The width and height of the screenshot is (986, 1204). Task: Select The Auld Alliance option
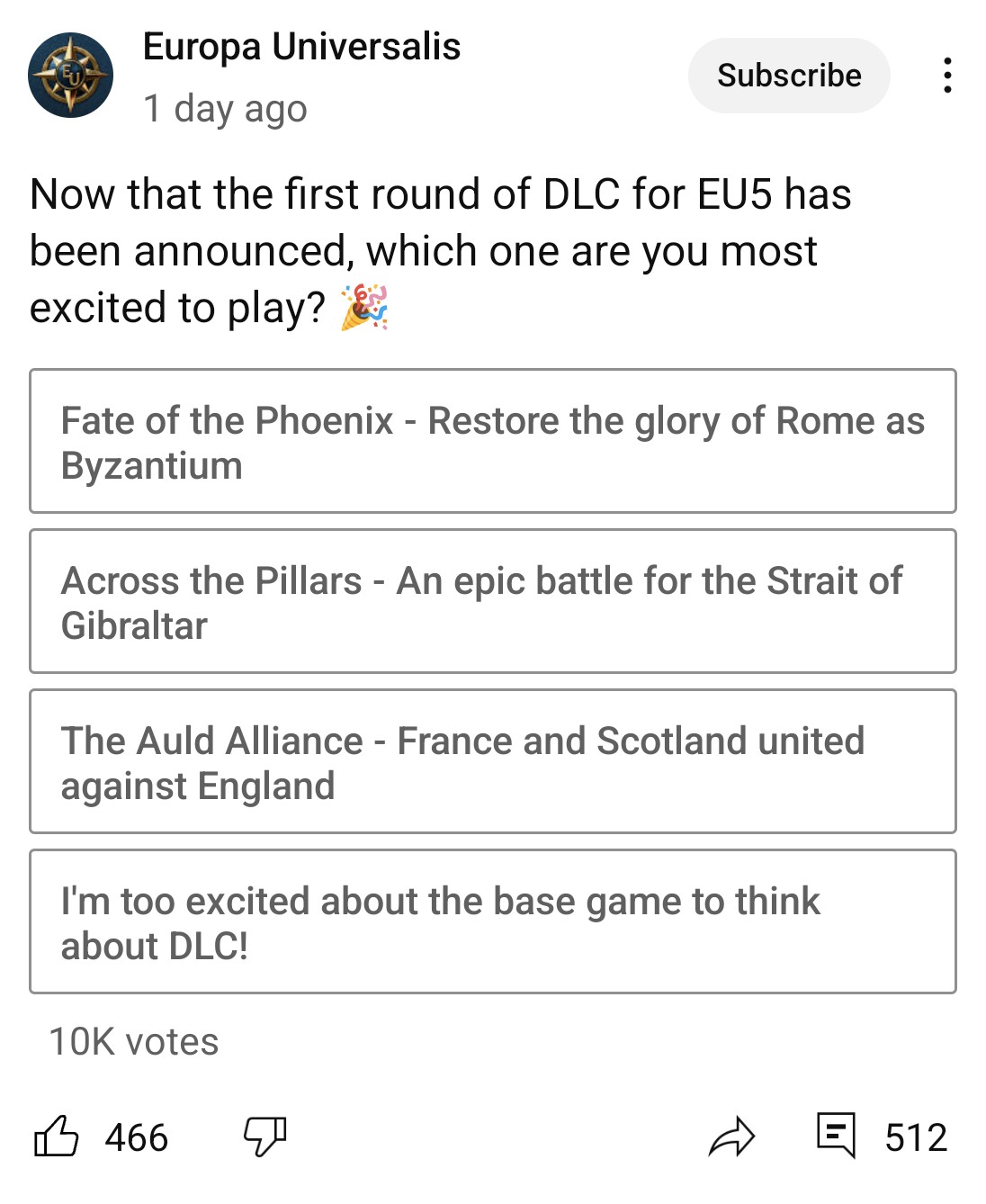492,761
